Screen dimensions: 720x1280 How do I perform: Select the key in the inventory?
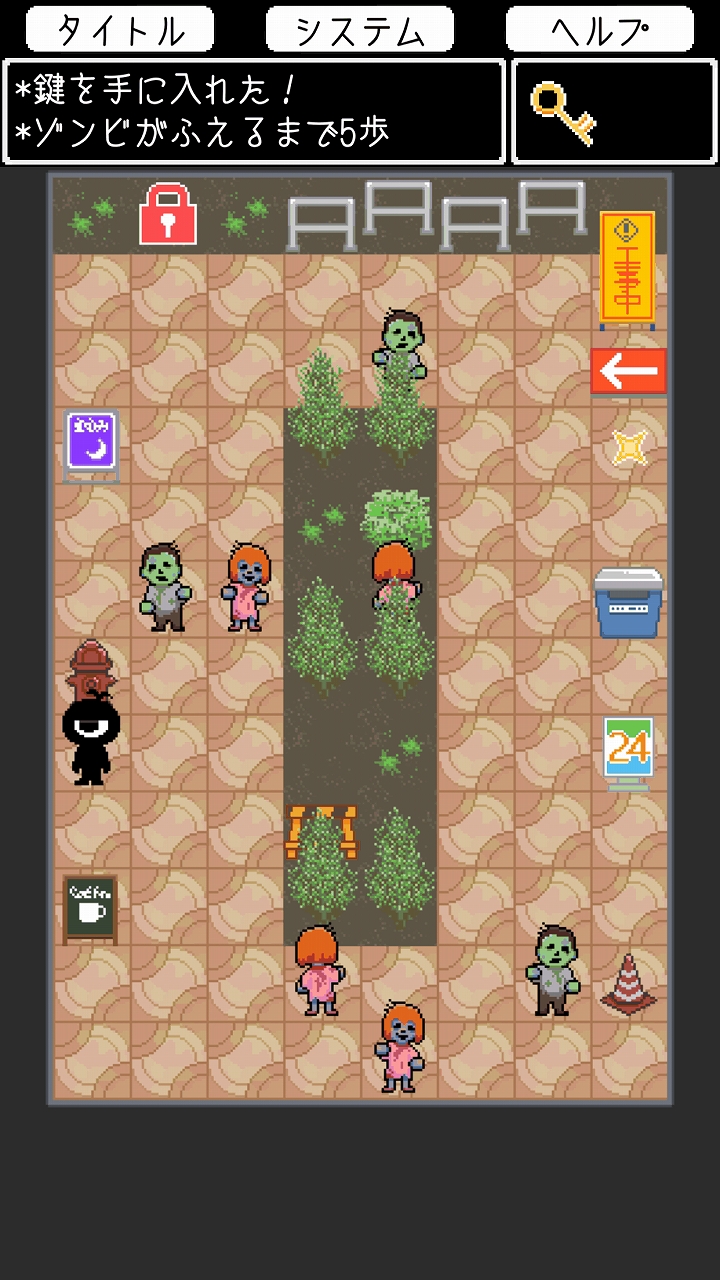click(563, 113)
